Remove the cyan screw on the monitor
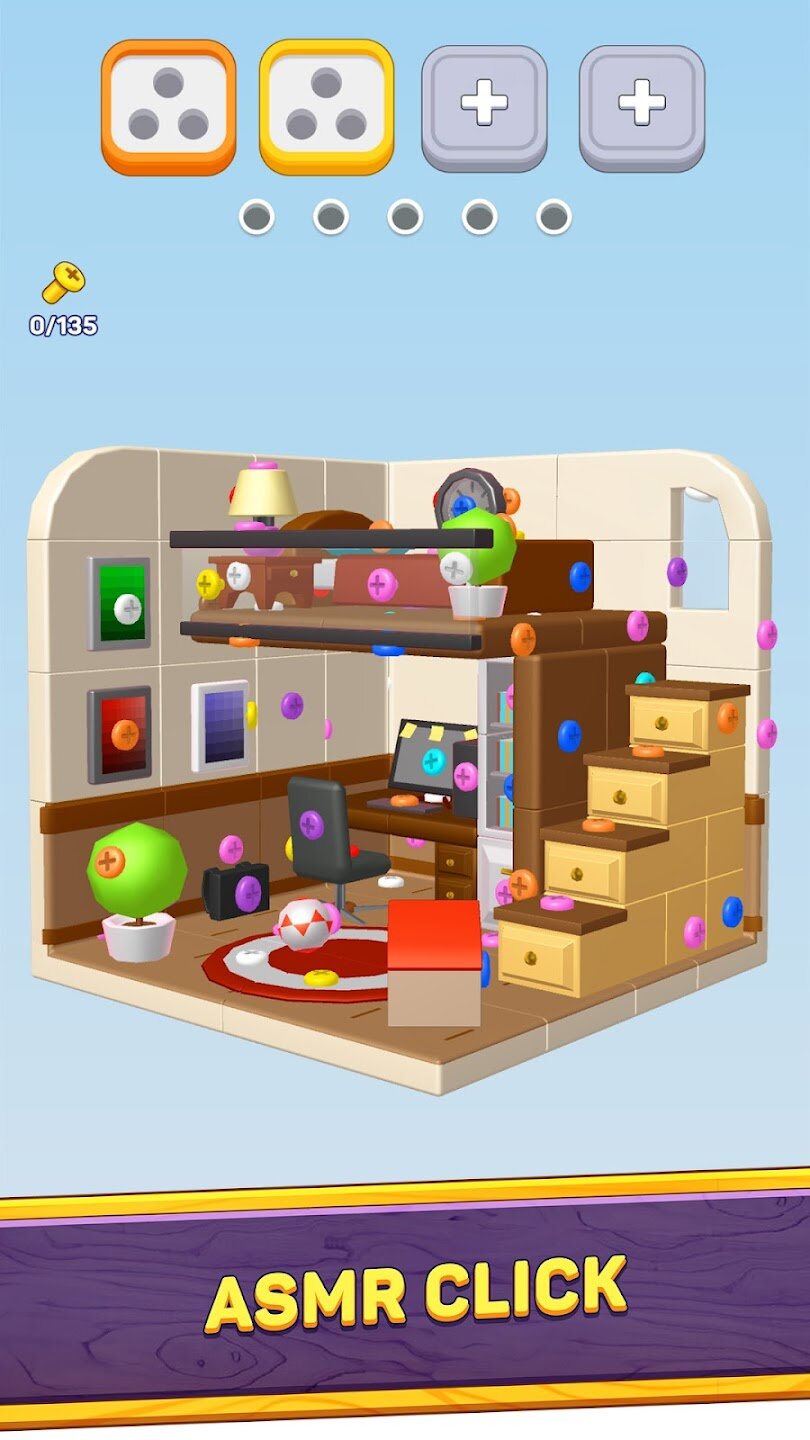This screenshot has width=810, height=1440. click(x=433, y=760)
